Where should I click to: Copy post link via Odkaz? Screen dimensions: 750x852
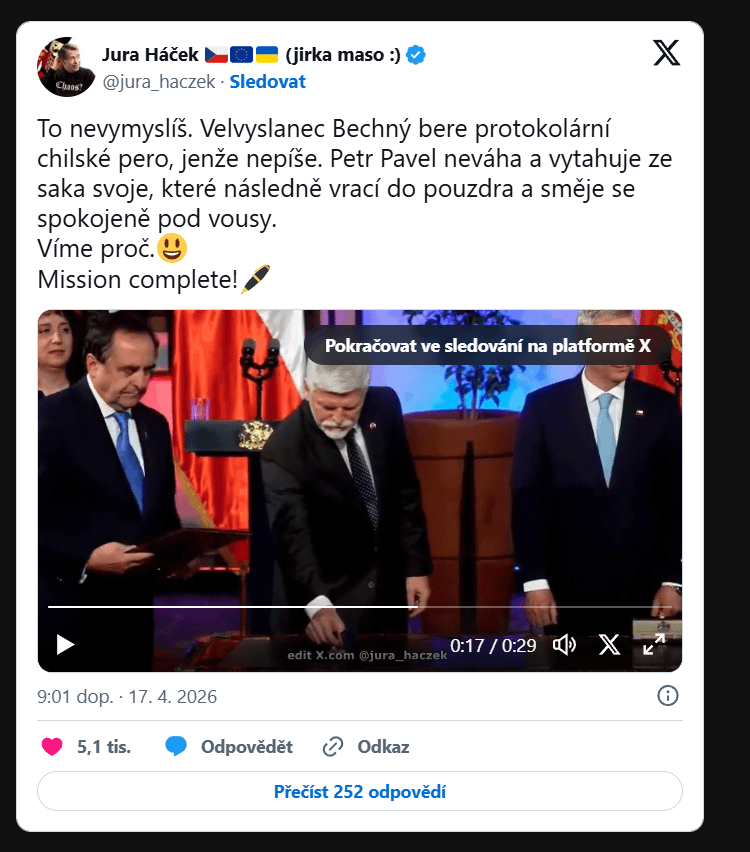click(366, 747)
